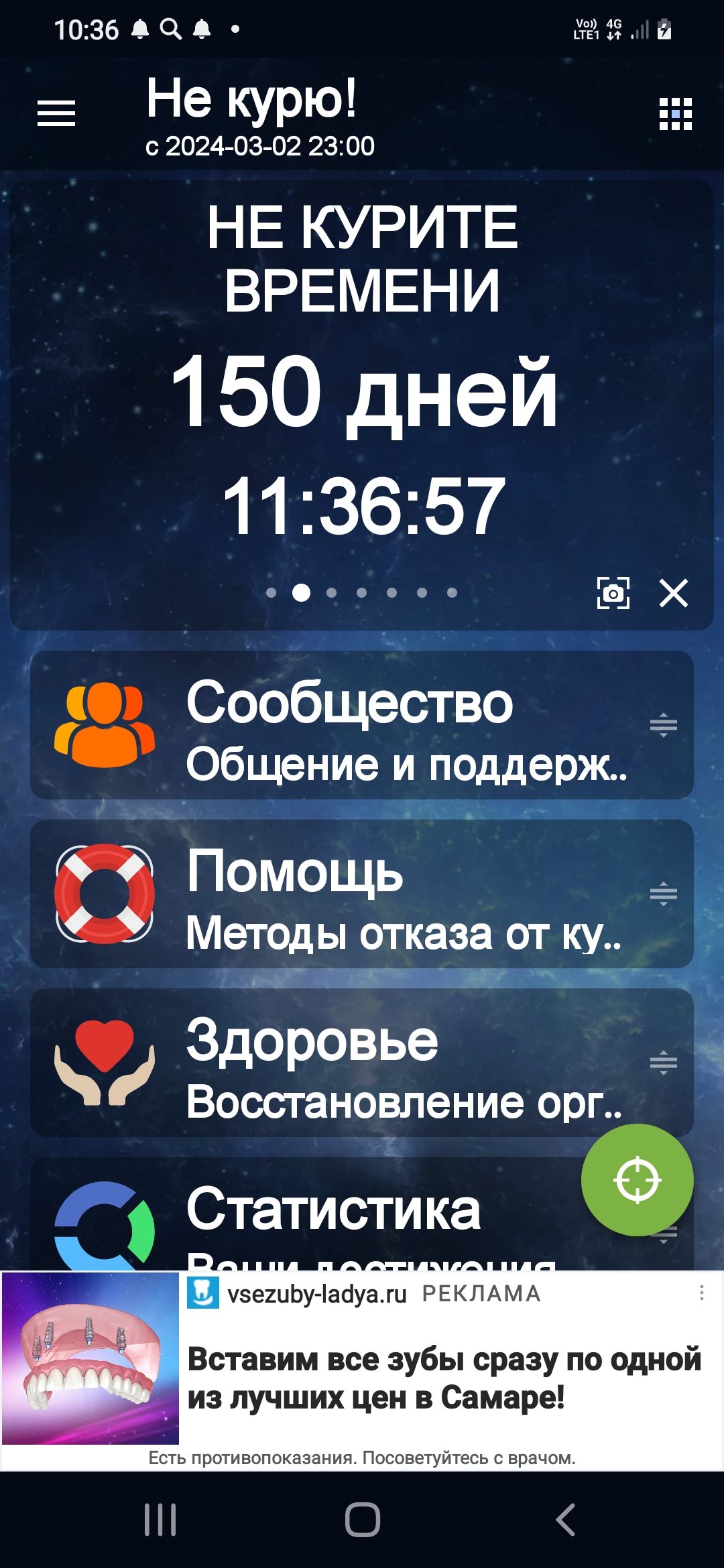Select the last page indicator dot
Viewport: 724px width, 1568px height.
click(x=450, y=592)
